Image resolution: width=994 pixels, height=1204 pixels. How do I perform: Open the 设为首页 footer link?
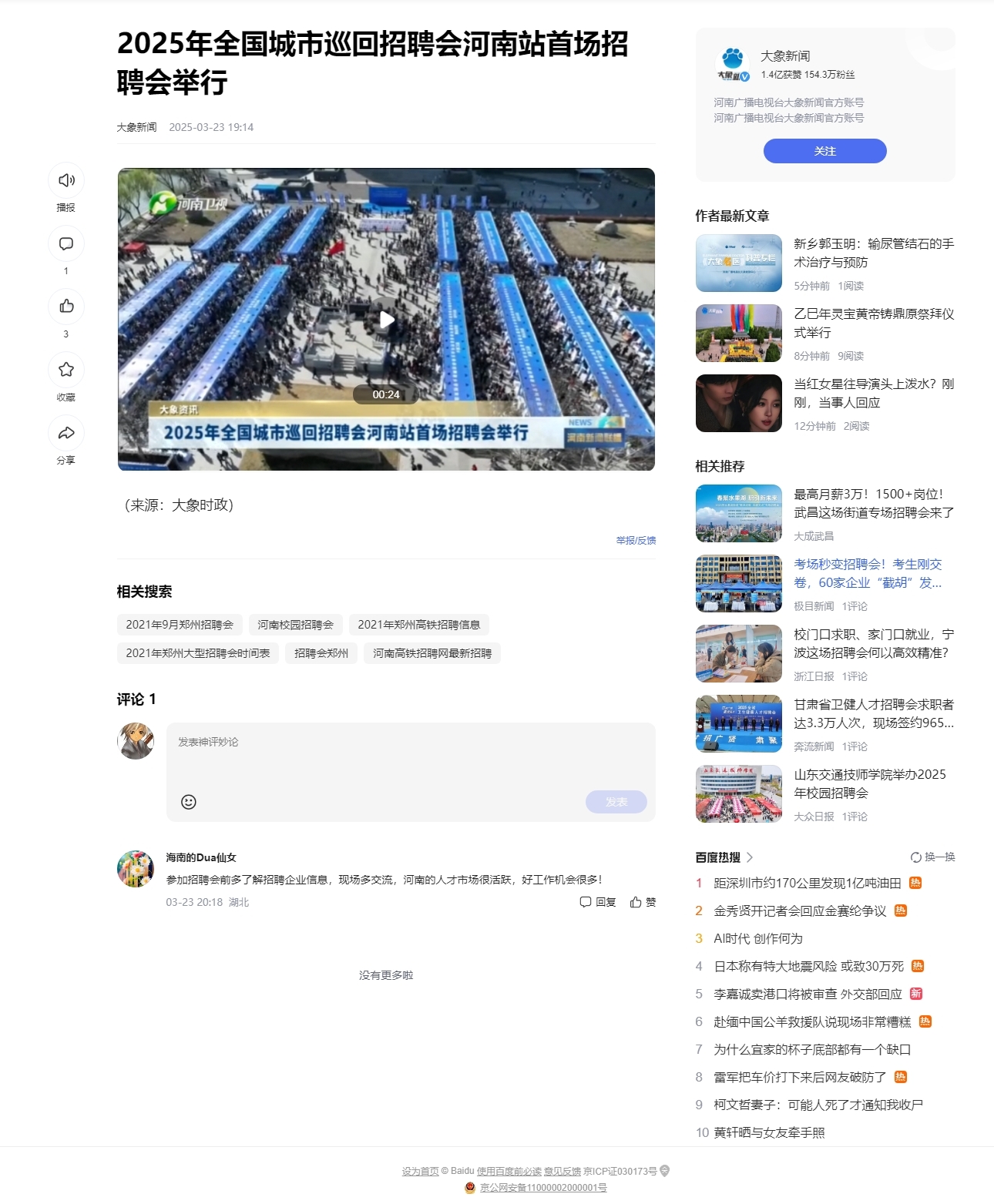(x=420, y=1171)
